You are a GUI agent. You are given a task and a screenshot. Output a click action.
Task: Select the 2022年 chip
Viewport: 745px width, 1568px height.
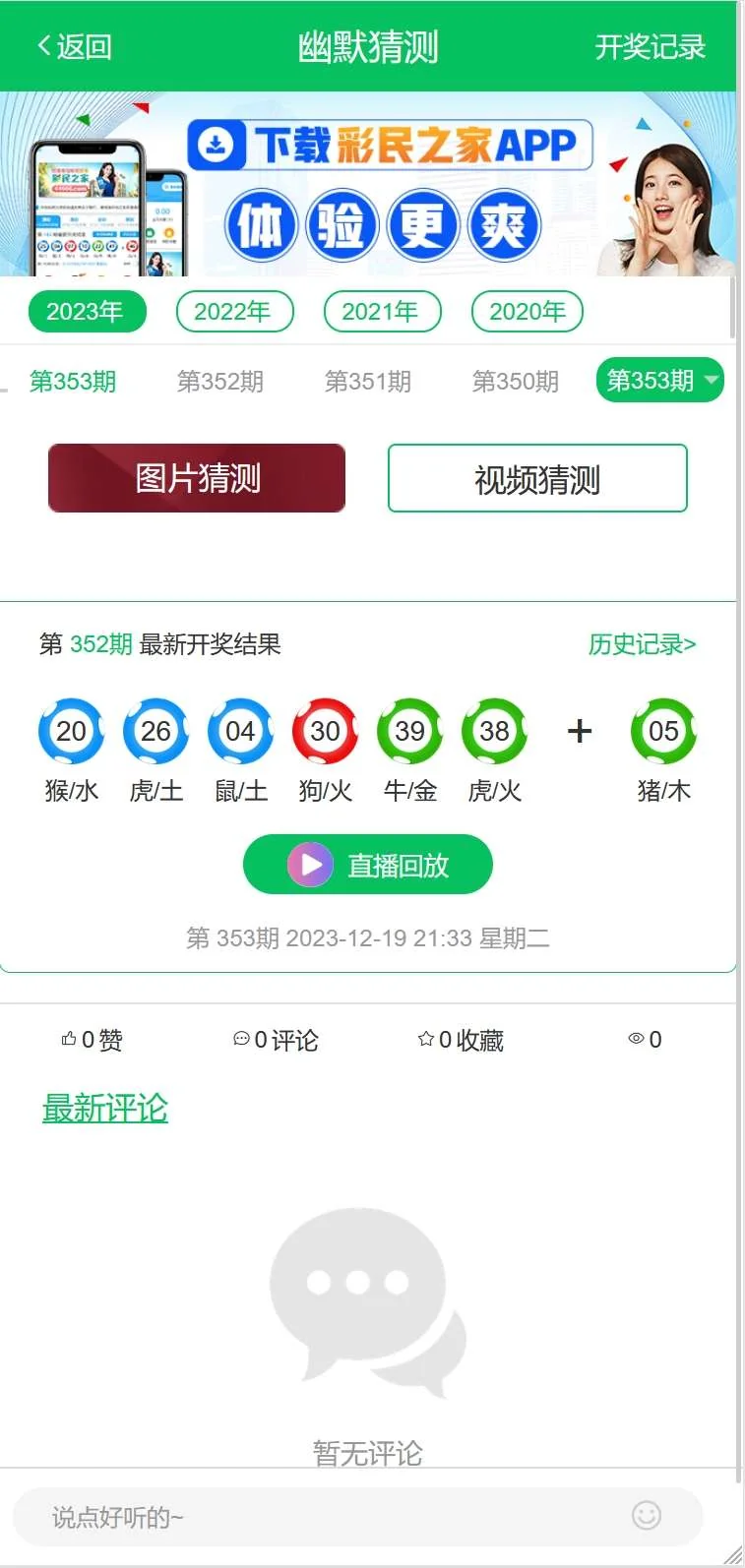(x=234, y=312)
